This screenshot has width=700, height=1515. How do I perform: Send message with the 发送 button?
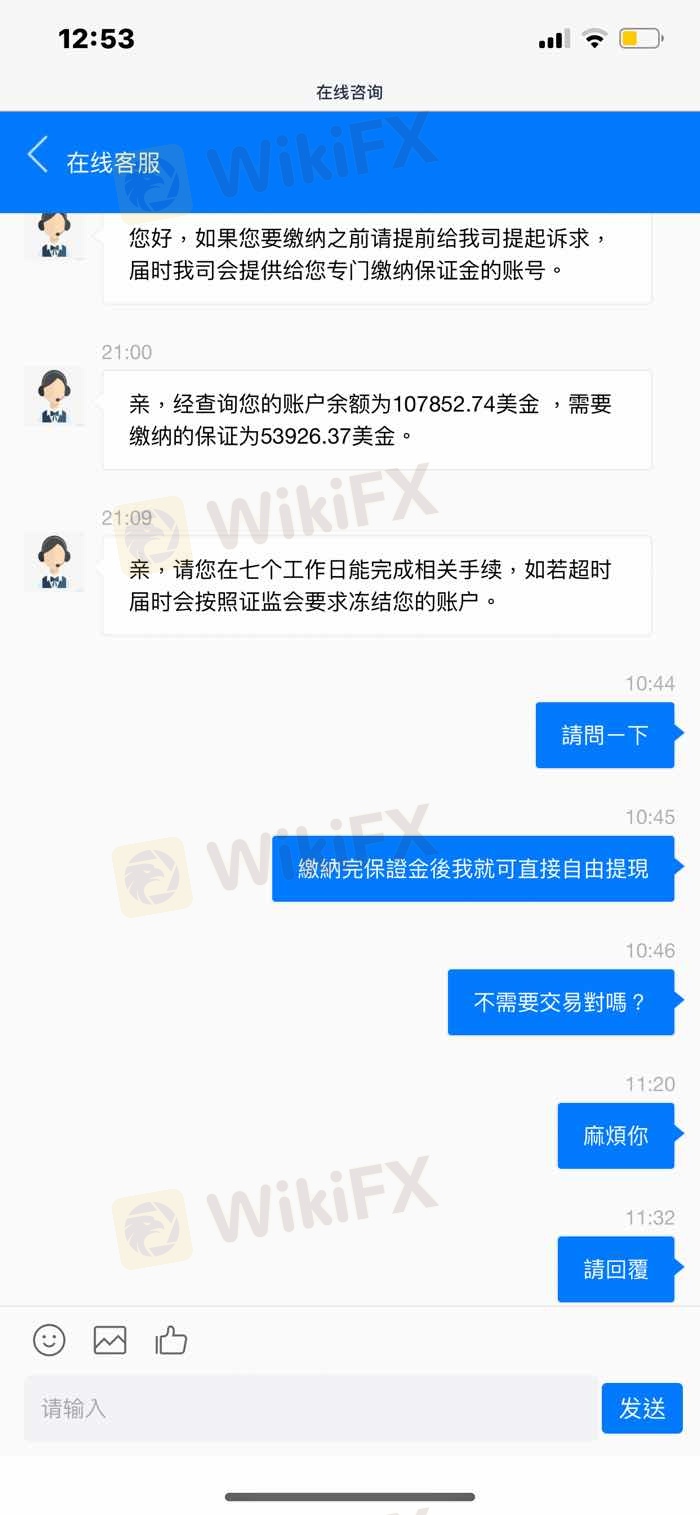click(642, 1408)
